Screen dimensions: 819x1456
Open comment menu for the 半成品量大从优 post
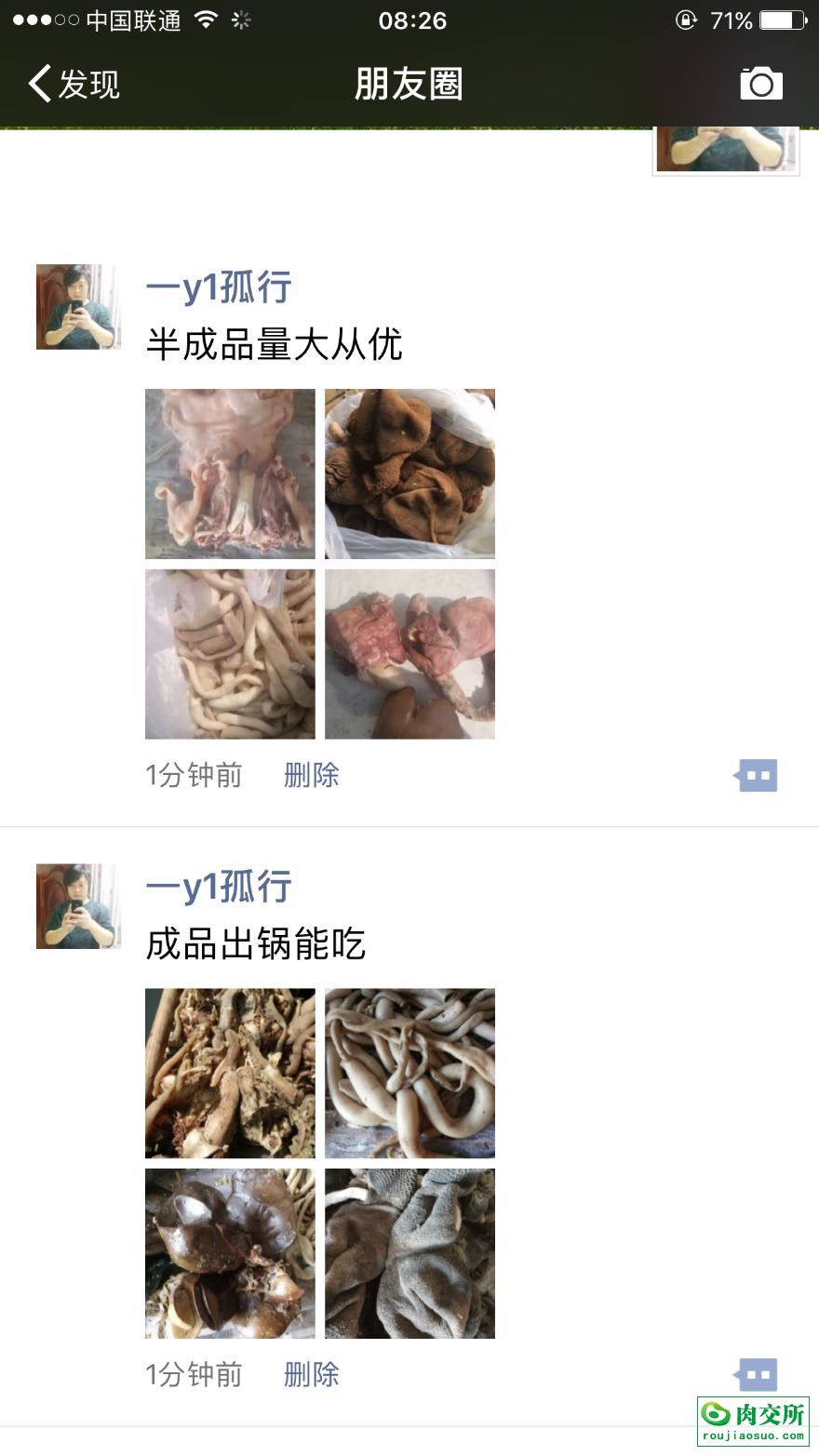coord(756,775)
